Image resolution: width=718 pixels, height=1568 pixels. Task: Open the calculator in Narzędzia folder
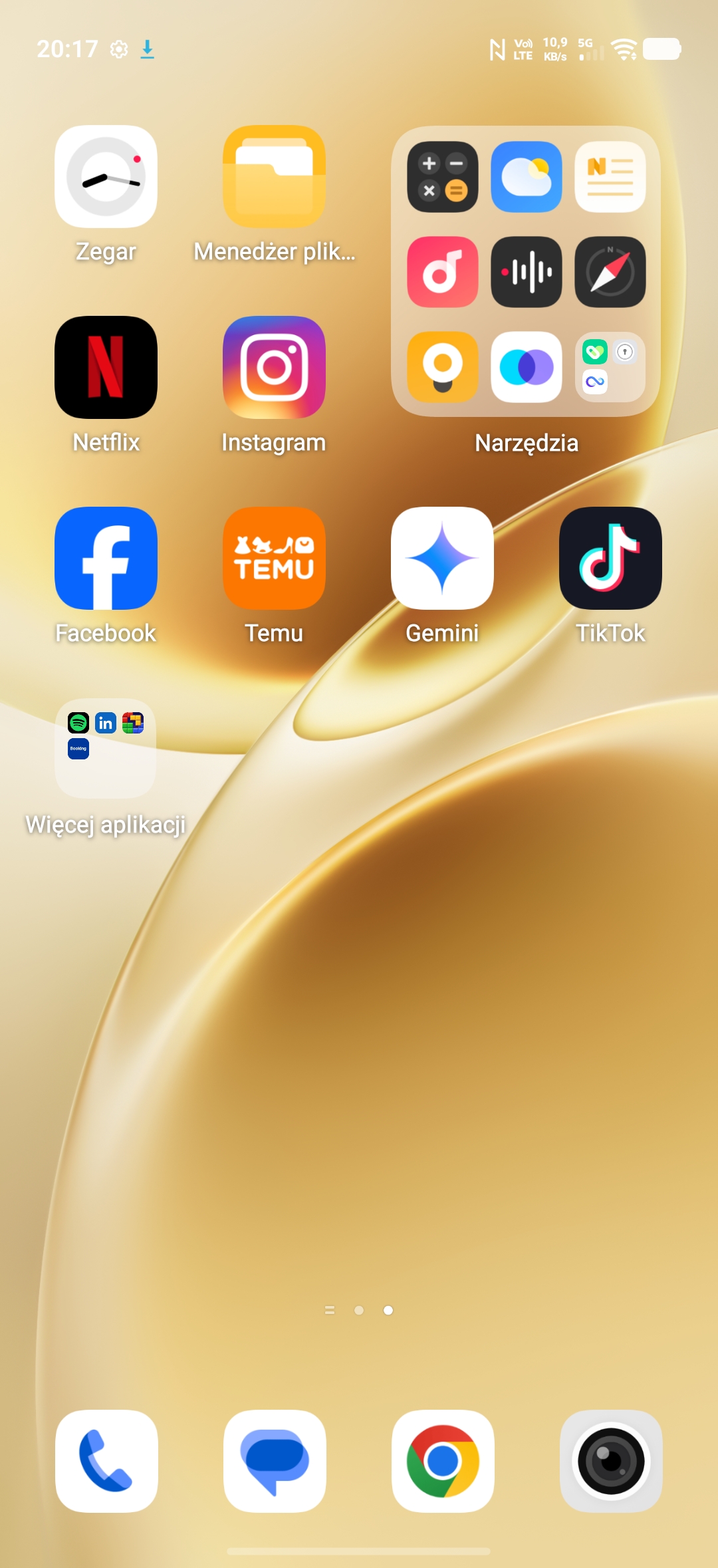coord(443,177)
